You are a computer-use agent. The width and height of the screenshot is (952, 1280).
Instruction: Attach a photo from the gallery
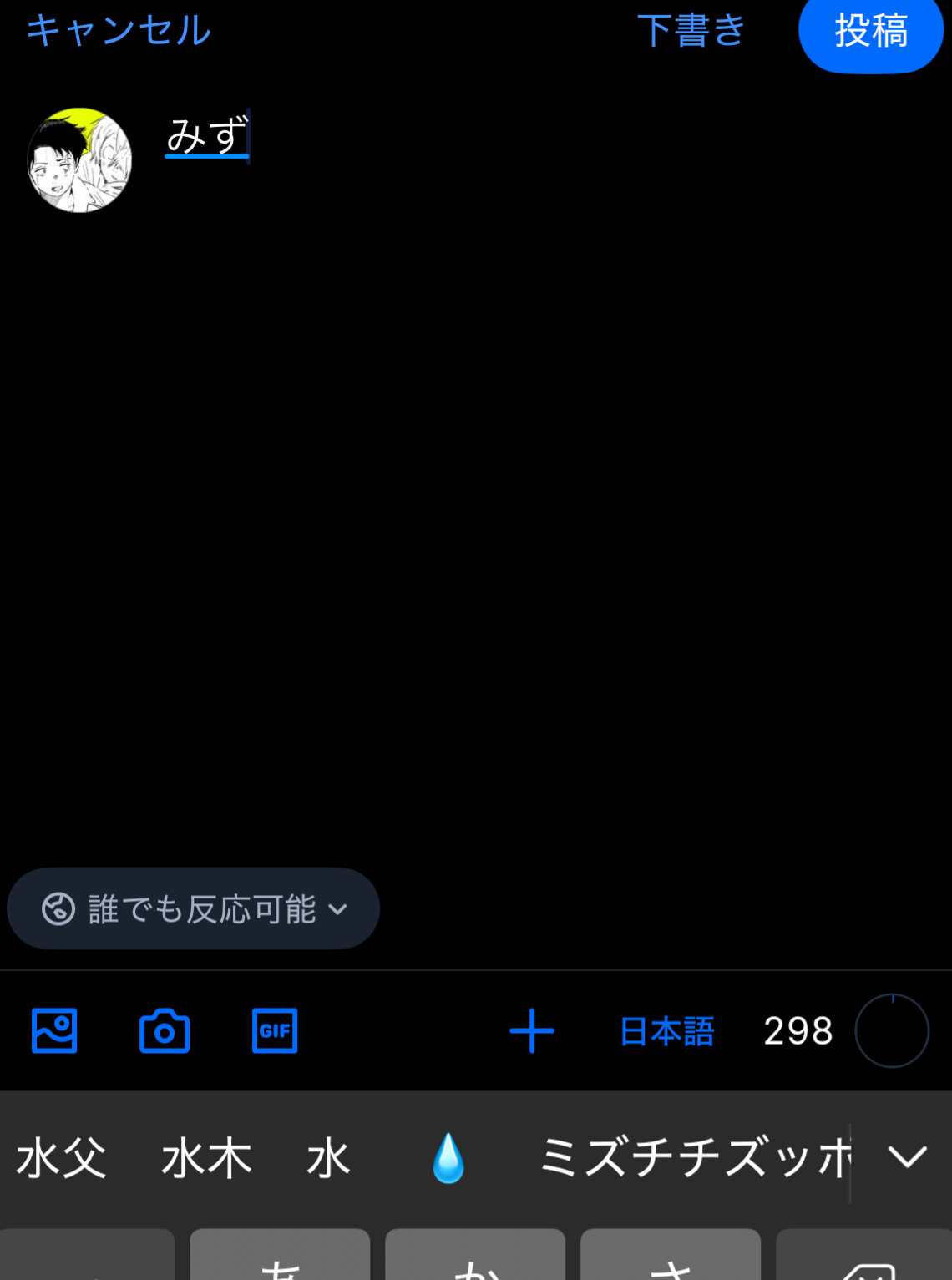point(54,1030)
